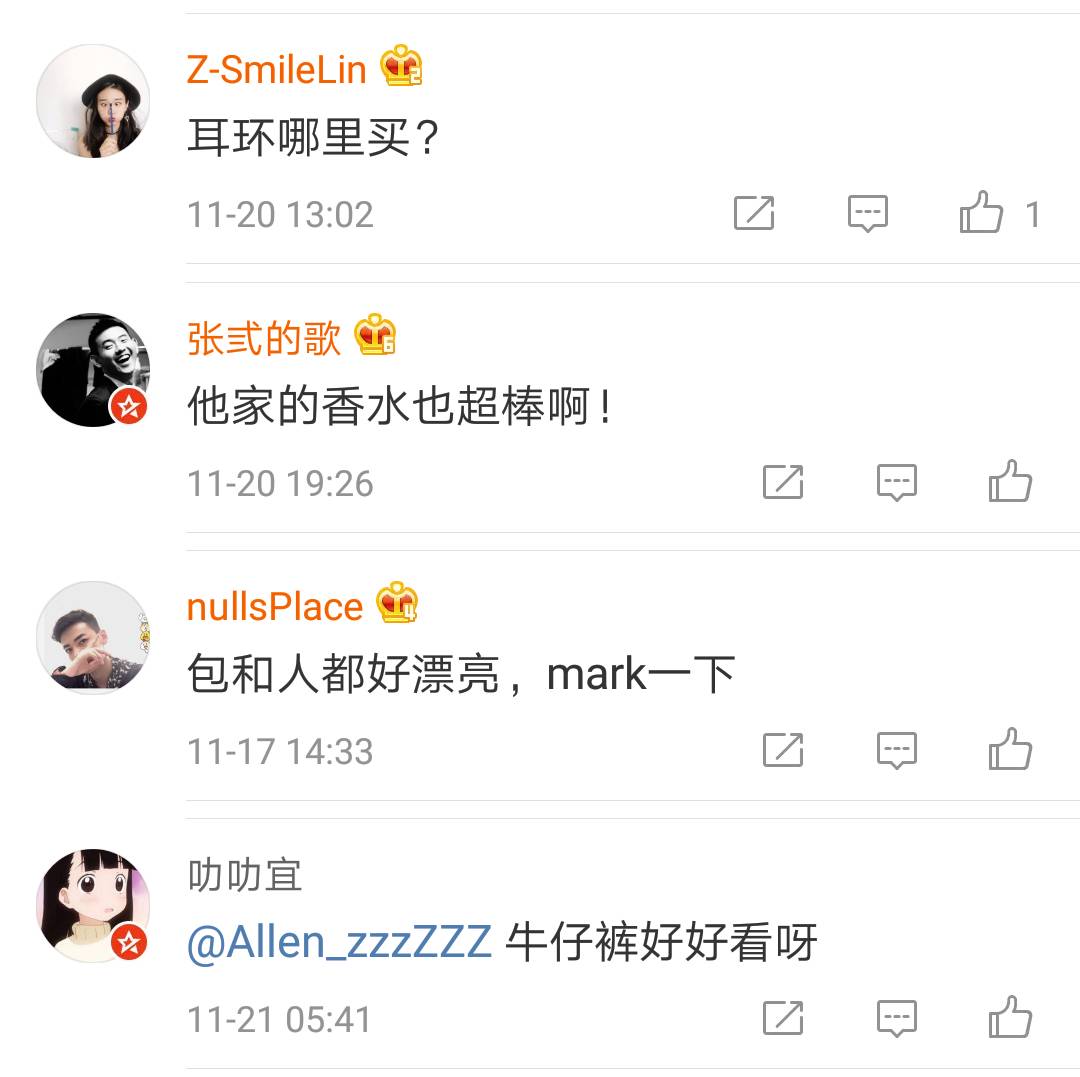
Task: Open 叻叻宜's profile avatar
Action: point(93,905)
